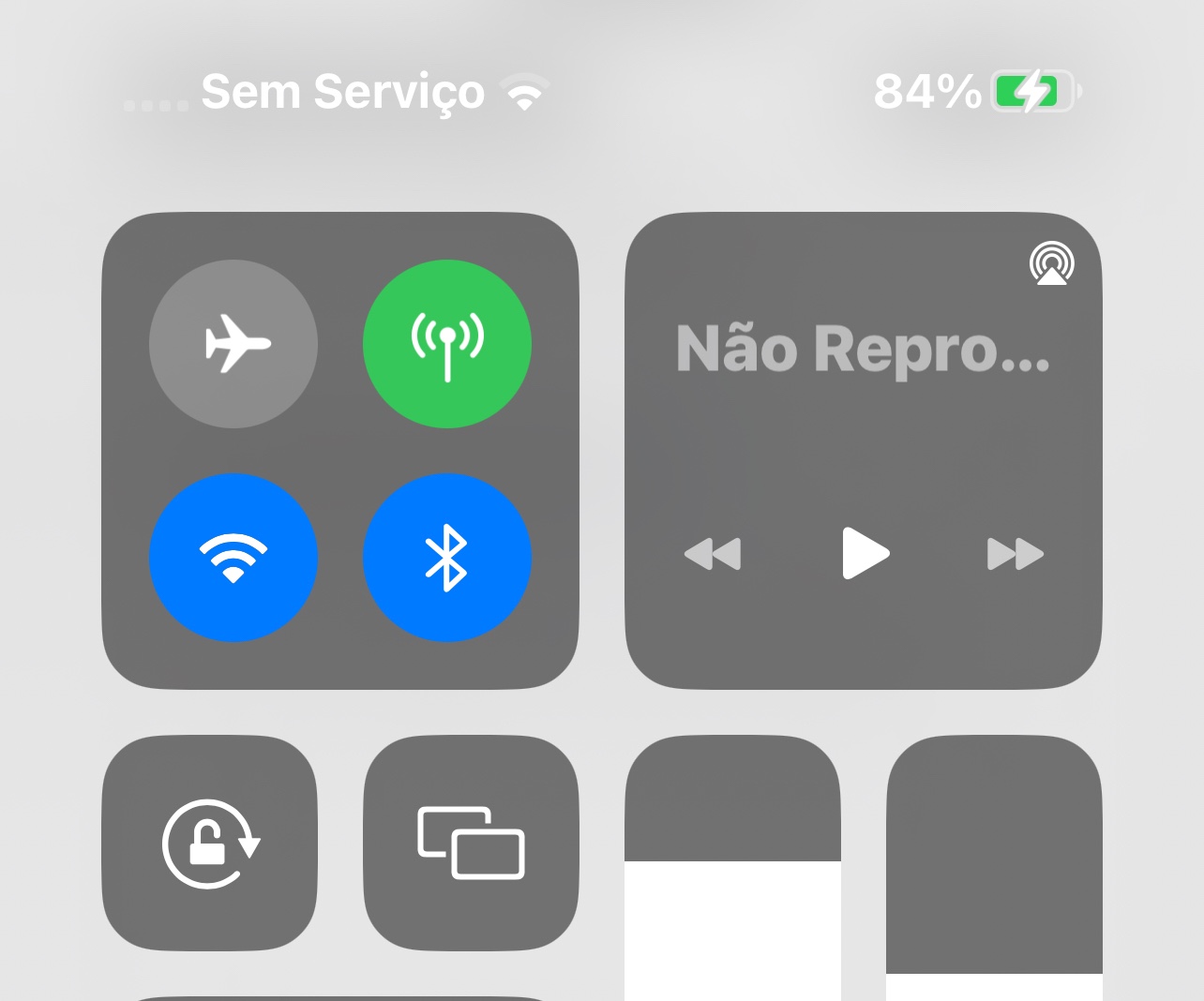Image resolution: width=1204 pixels, height=1001 pixels.
Task: Enable airplane mode
Action: pos(233,344)
